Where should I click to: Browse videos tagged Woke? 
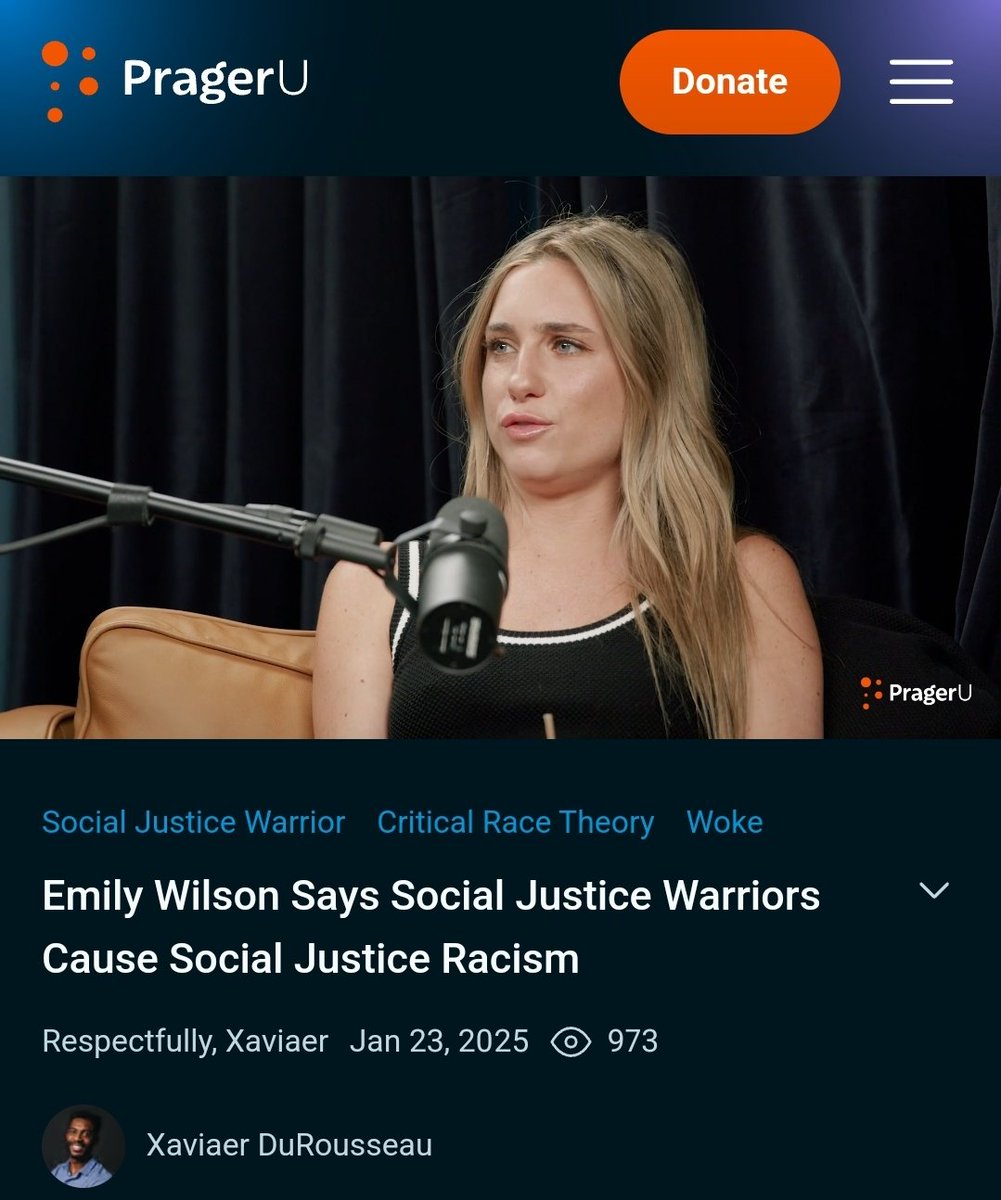point(724,822)
